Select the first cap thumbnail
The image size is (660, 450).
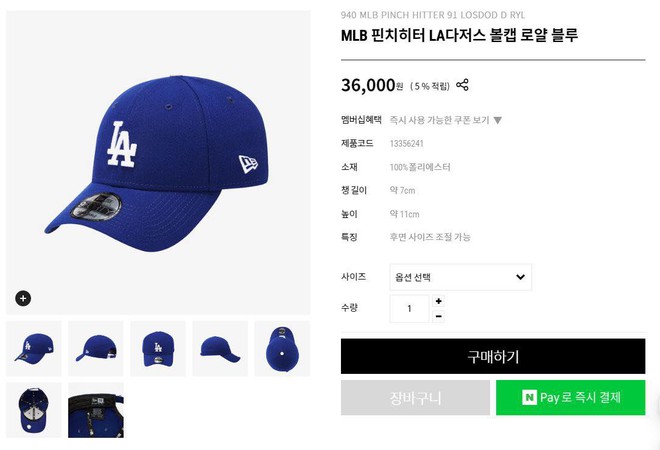point(34,348)
